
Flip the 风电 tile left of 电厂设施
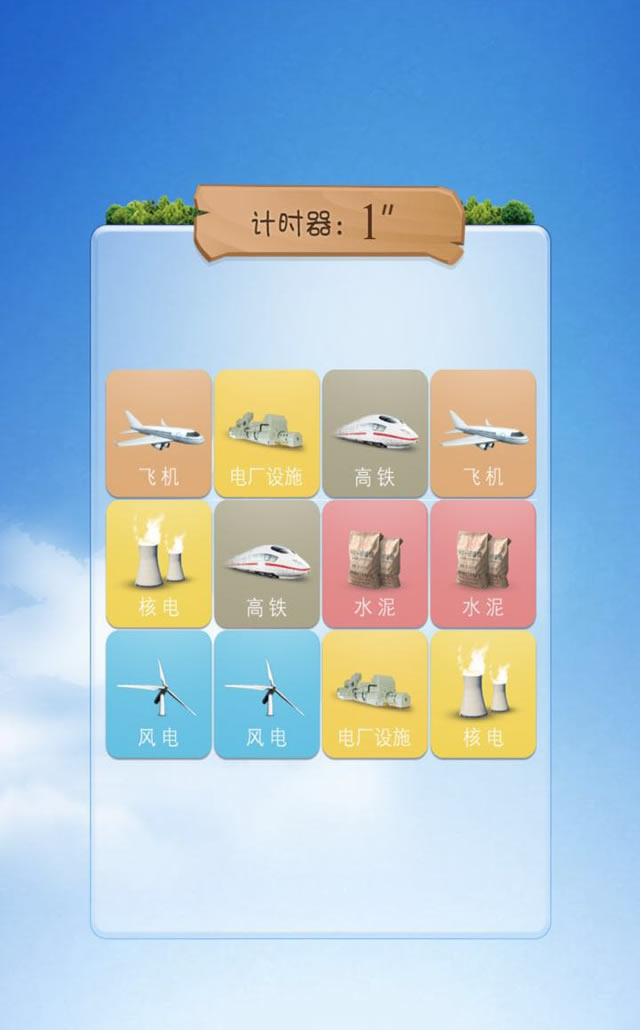pyautogui.click(x=267, y=694)
